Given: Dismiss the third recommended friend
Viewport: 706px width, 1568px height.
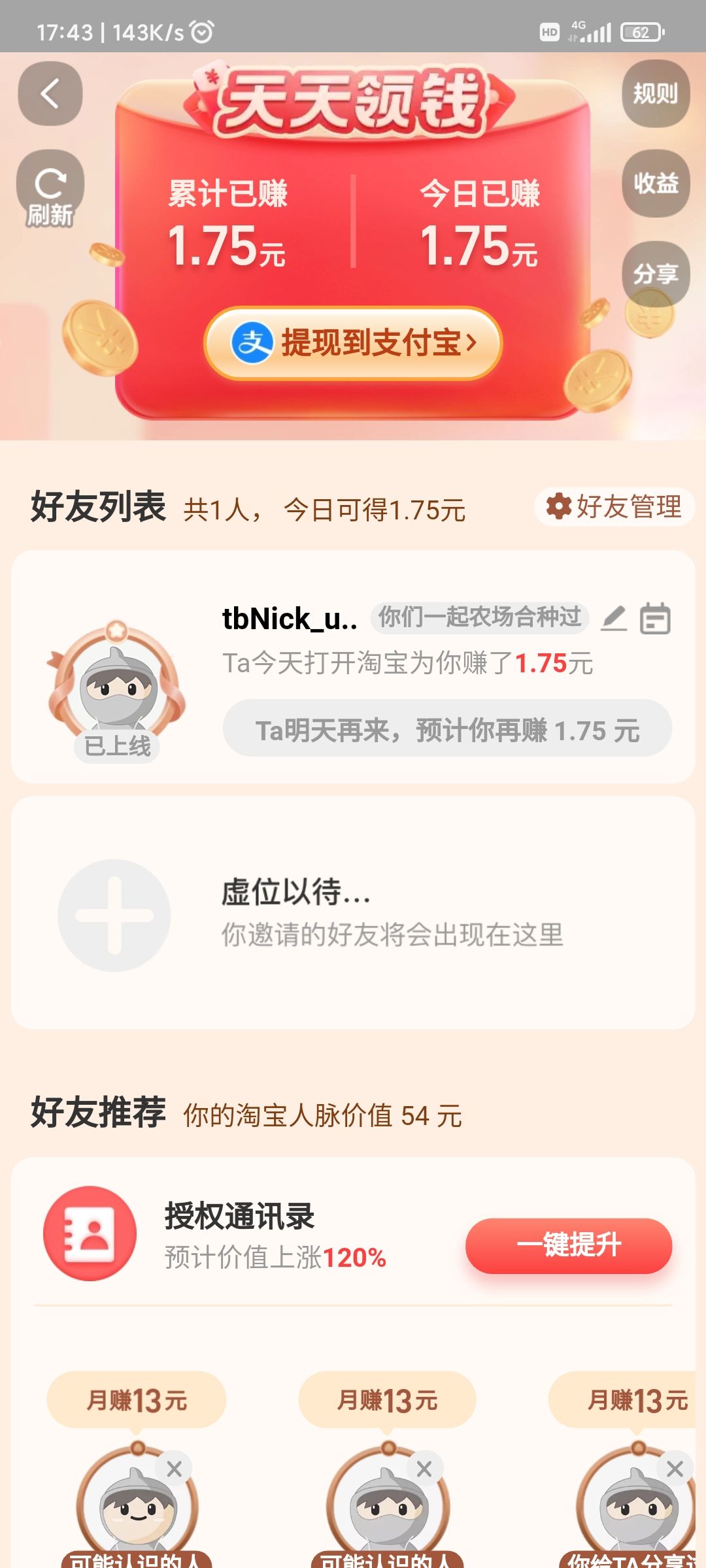Looking at the screenshot, I should (x=675, y=1469).
